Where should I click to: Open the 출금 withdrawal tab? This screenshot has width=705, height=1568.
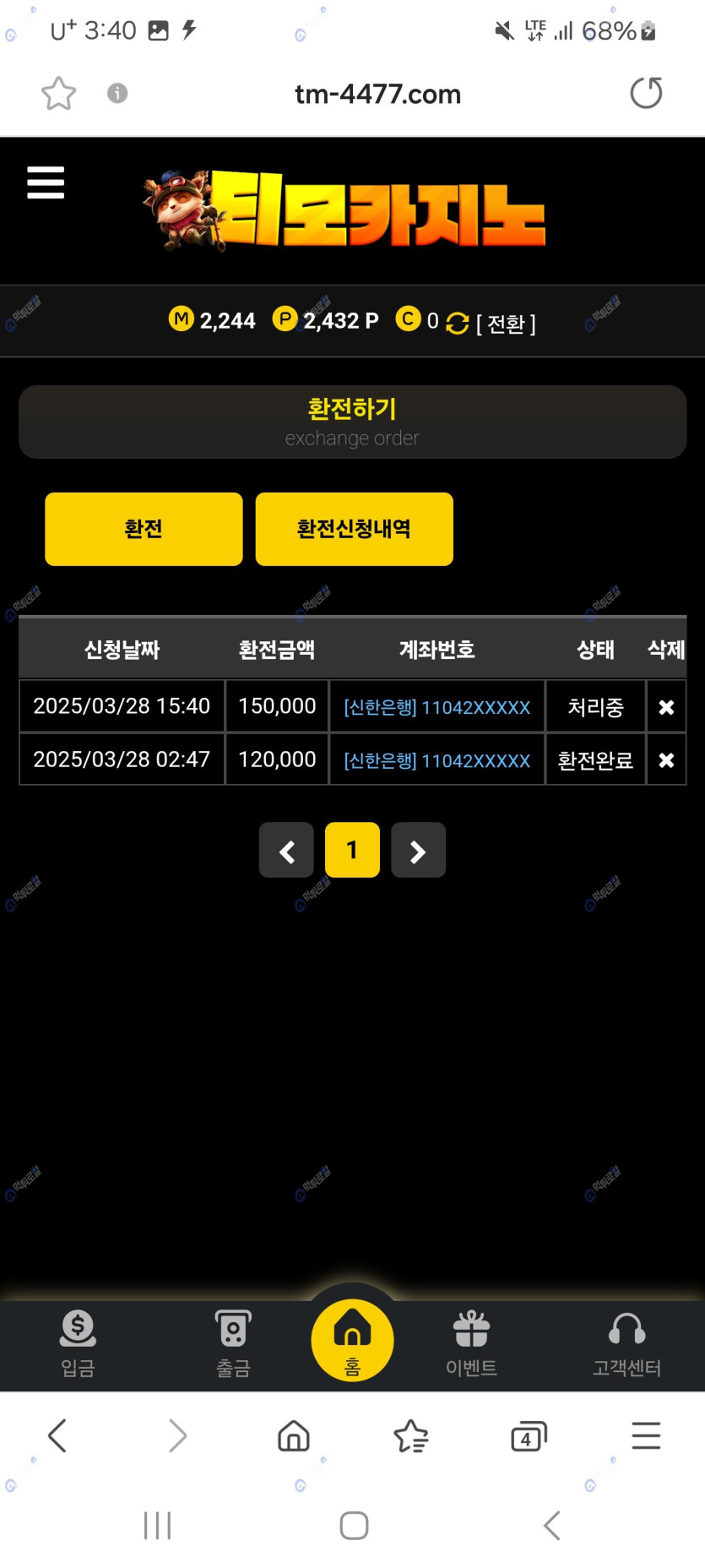pos(233,1343)
